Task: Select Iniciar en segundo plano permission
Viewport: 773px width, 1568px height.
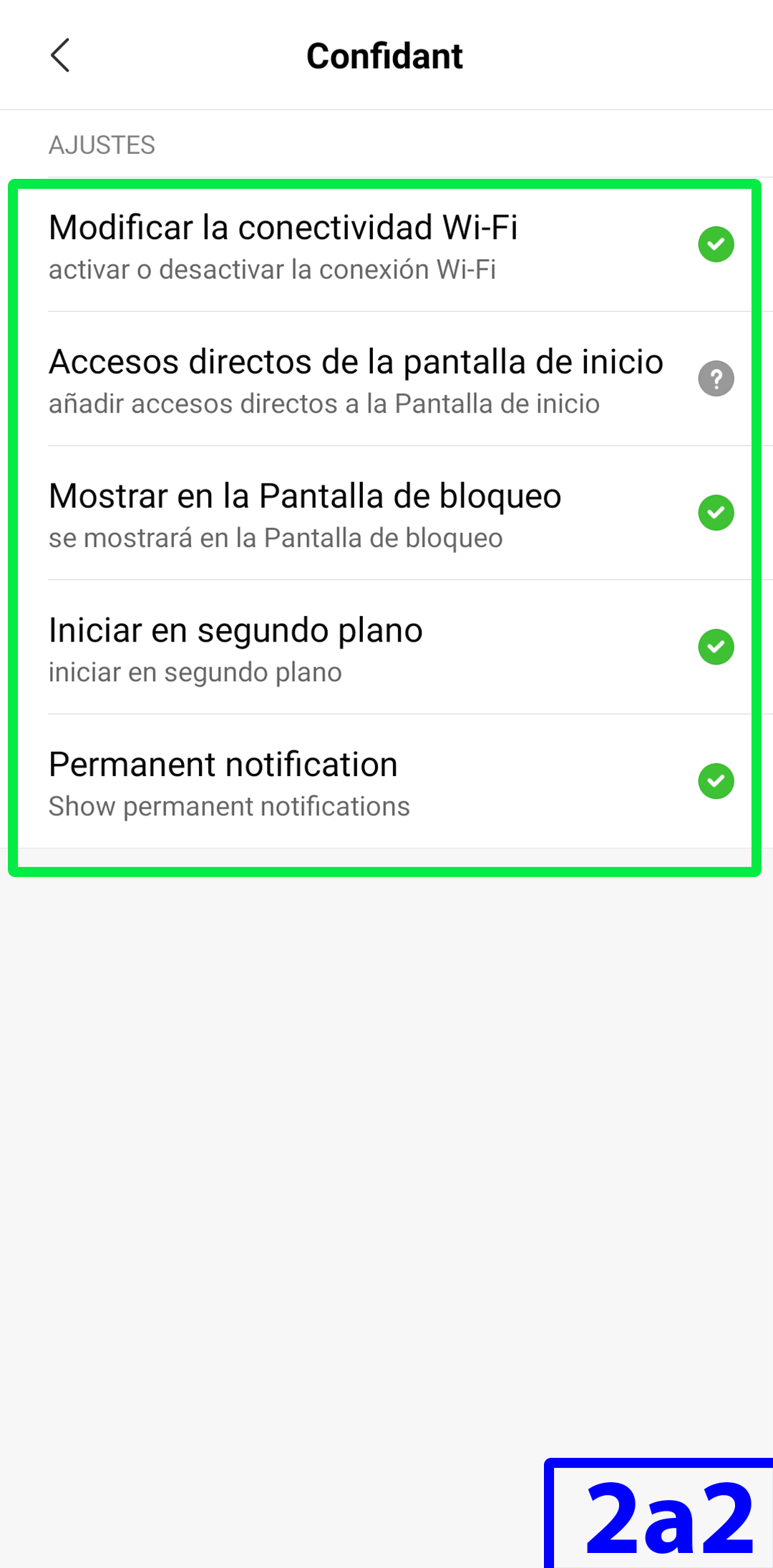Action: [x=386, y=647]
